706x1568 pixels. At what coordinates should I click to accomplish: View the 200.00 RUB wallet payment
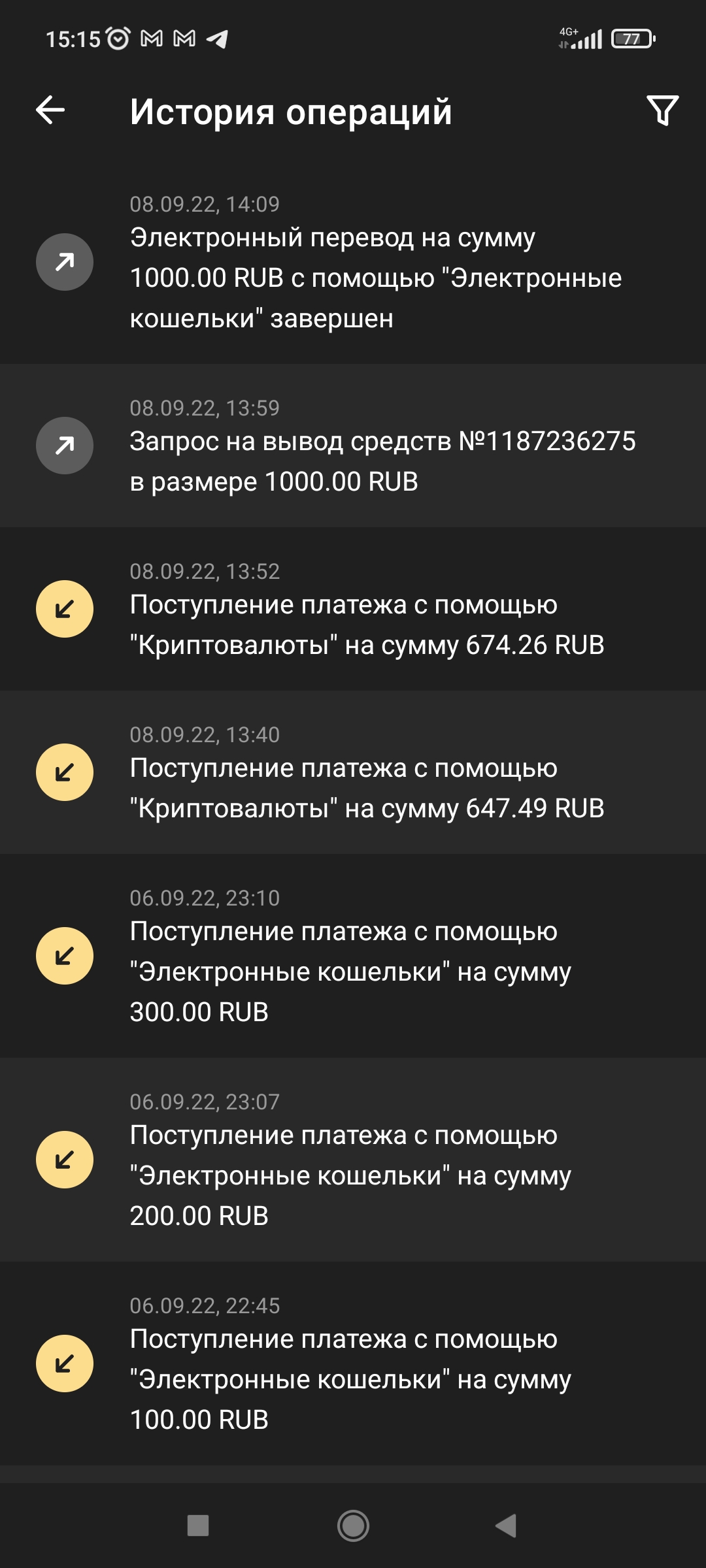[353, 1160]
